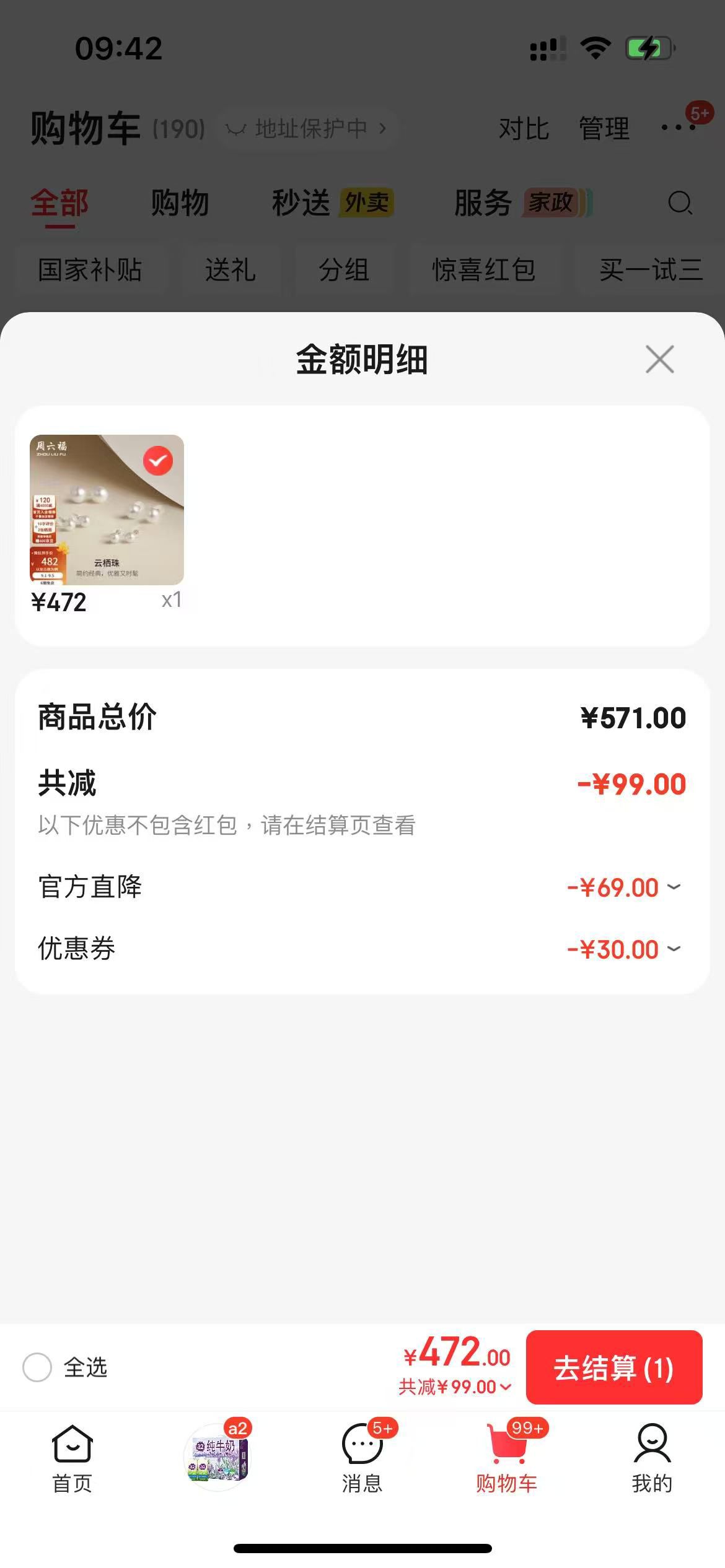The image size is (725, 1568).
Task: Collapse the 共减¥99.00 summary chevron
Action: click(x=506, y=1387)
